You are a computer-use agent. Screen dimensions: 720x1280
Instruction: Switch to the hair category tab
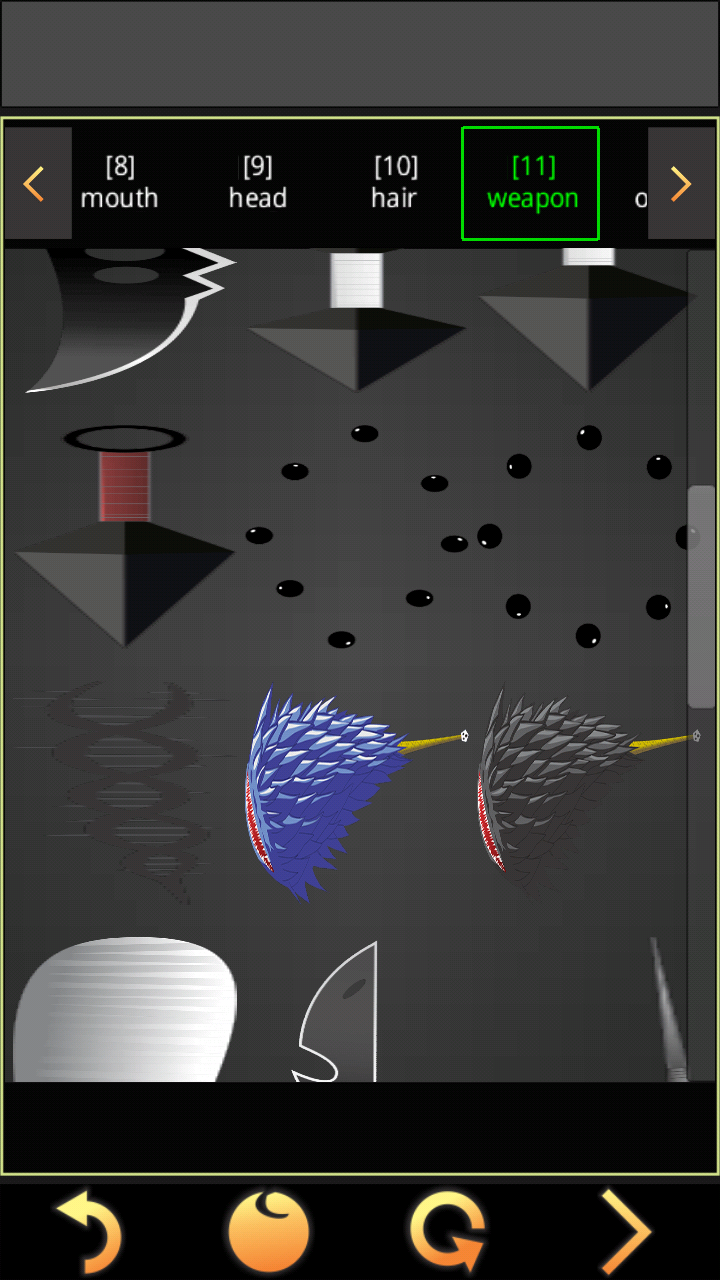(394, 183)
